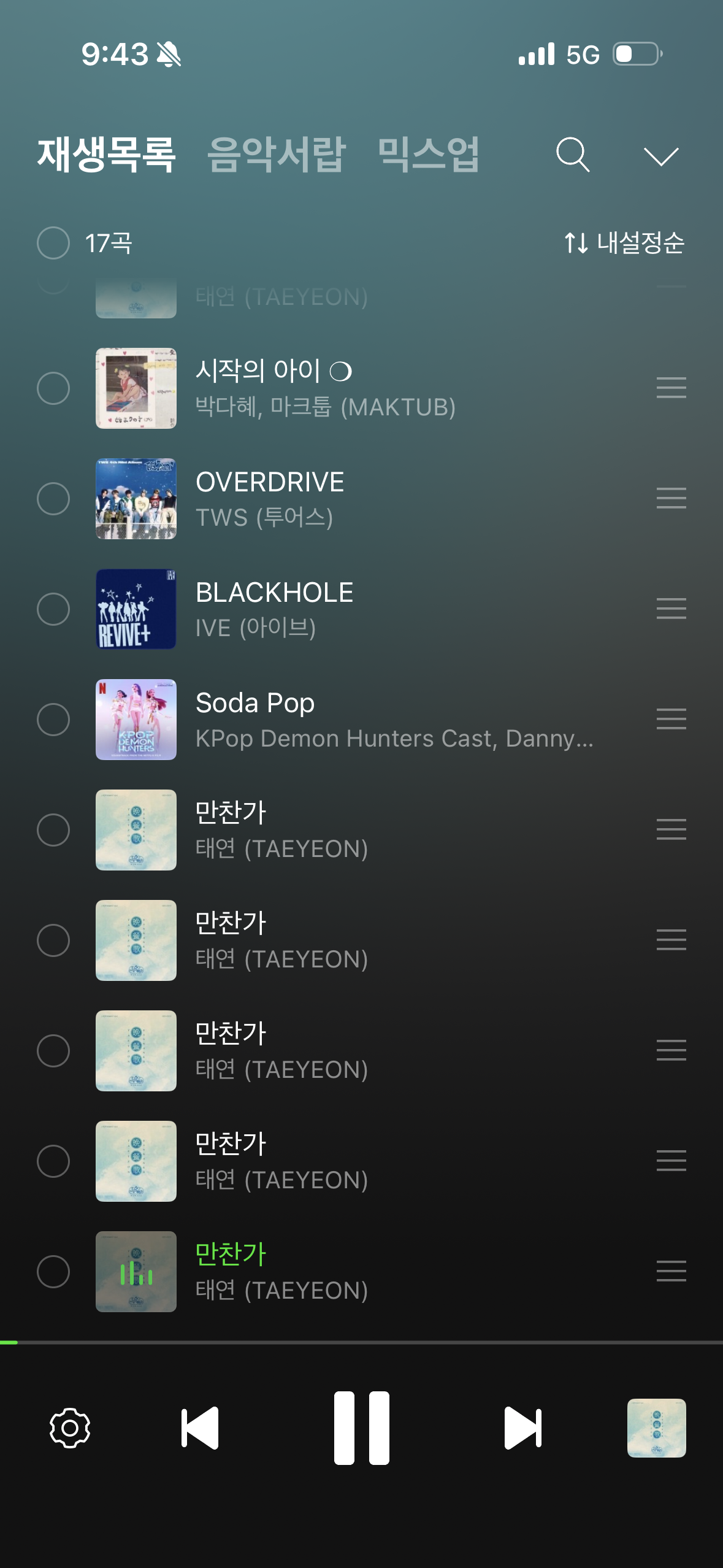Play 시작의 아이 by 박다혜
The height and width of the screenshot is (1568, 723).
[362, 388]
